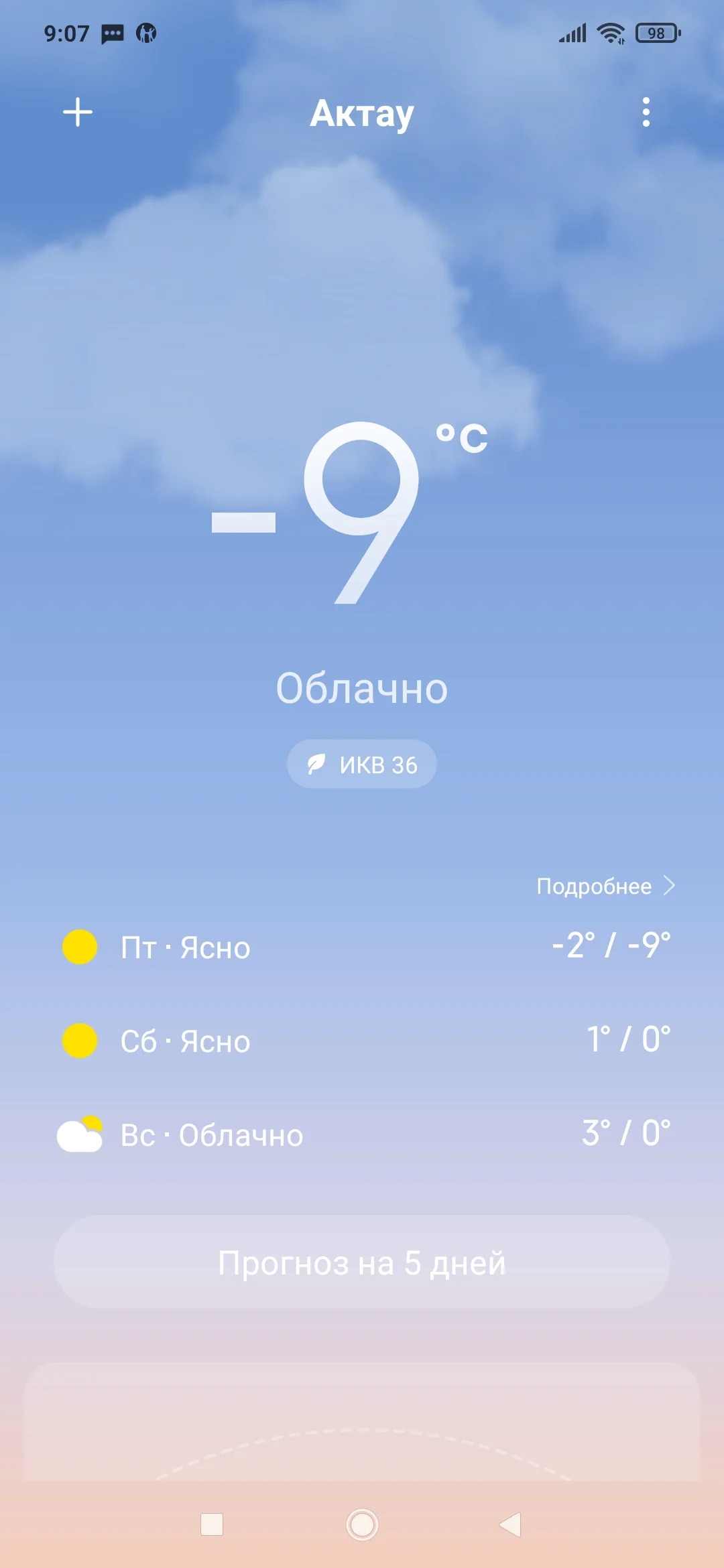The height and width of the screenshot is (1568, 724).
Task: Open Прогноз на 5 дней
Action: (x=362, y=1263)
